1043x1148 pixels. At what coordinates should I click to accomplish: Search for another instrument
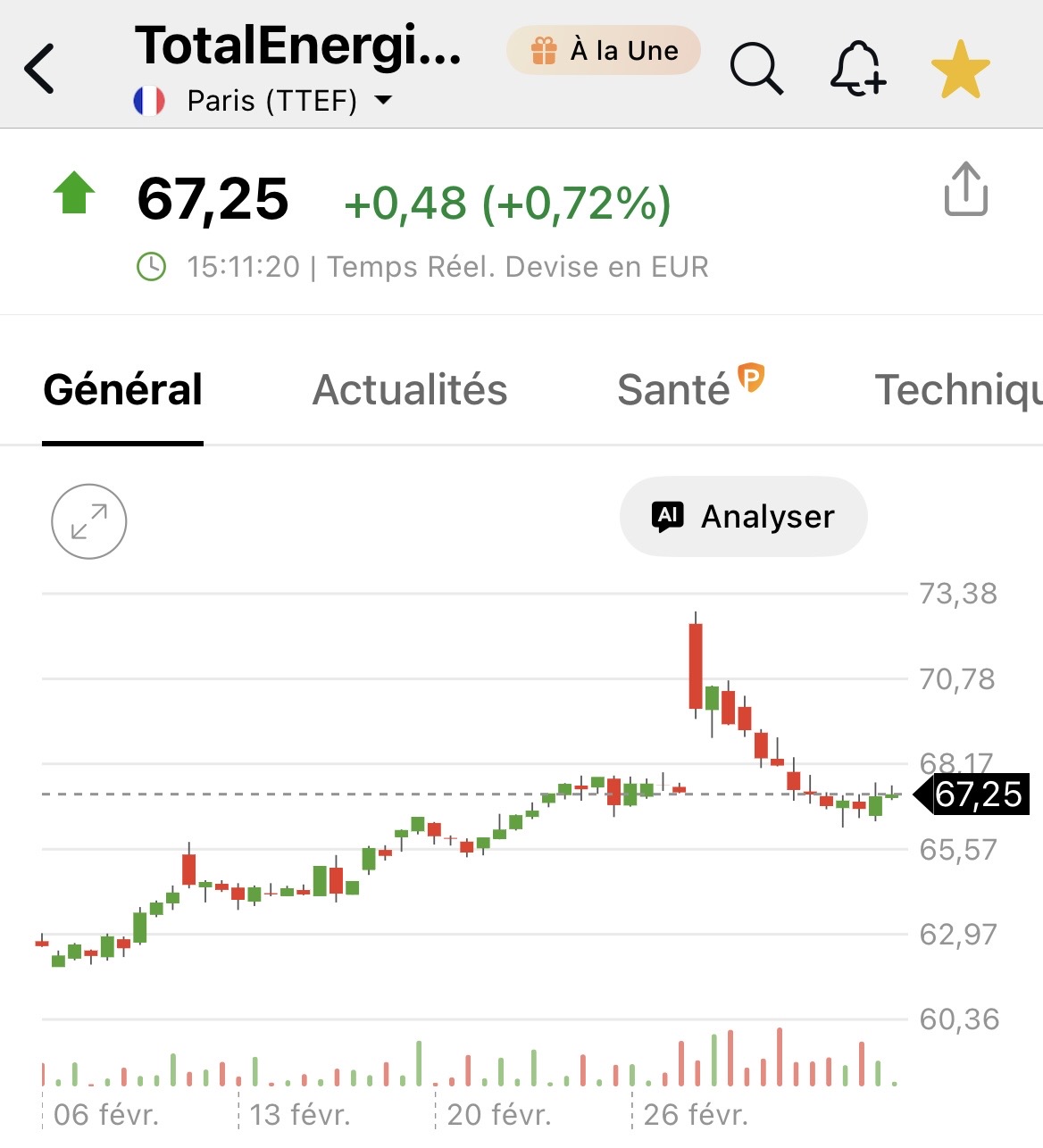756,68
